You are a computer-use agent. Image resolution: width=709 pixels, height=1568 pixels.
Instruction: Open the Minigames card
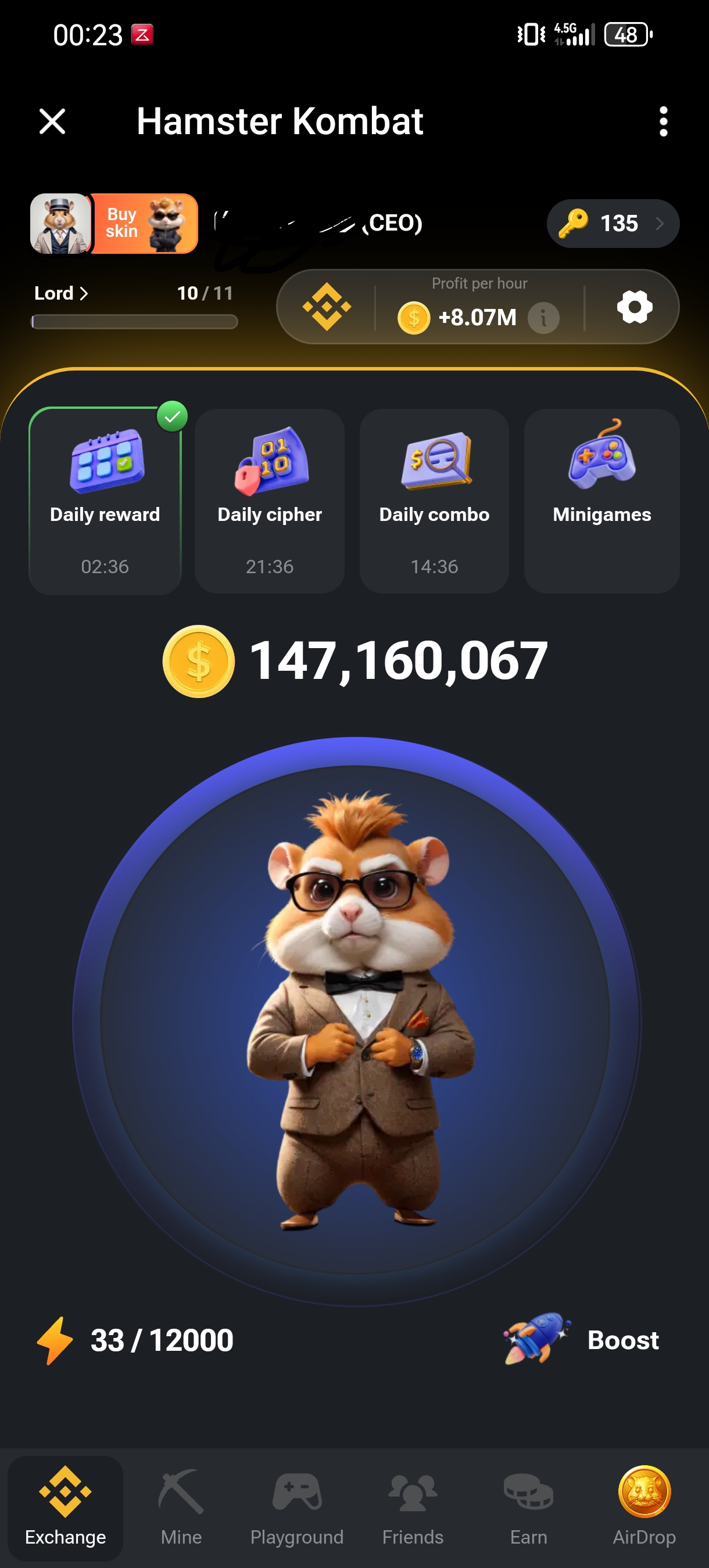[x=601, y=501]
